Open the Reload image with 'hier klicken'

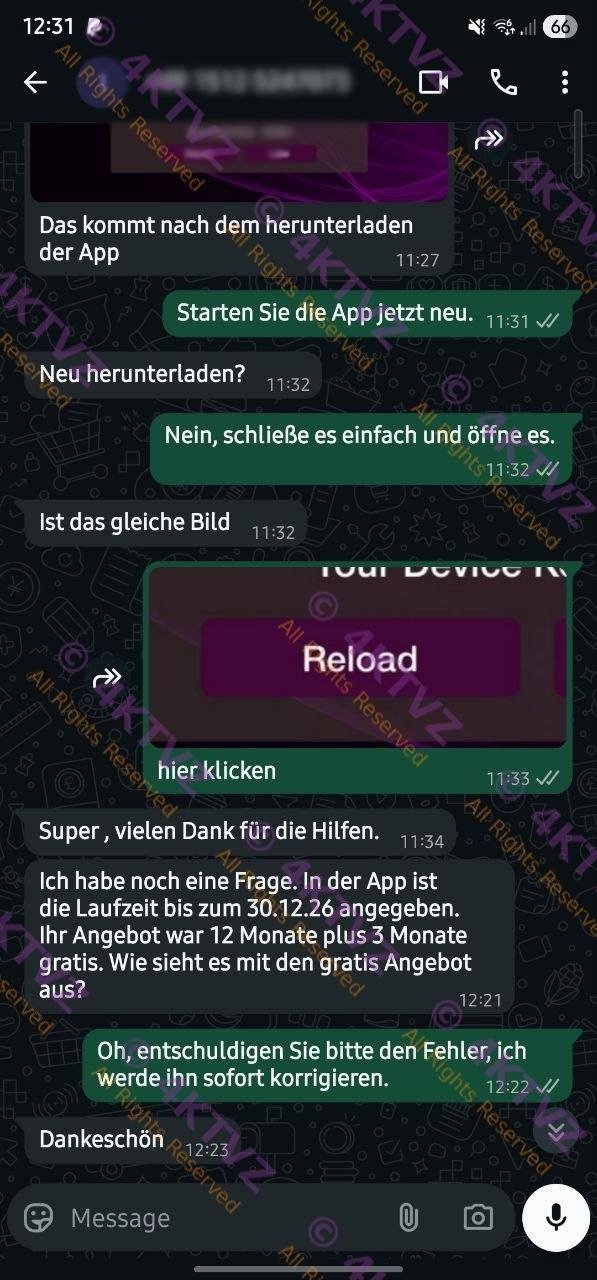pos(357,655)
